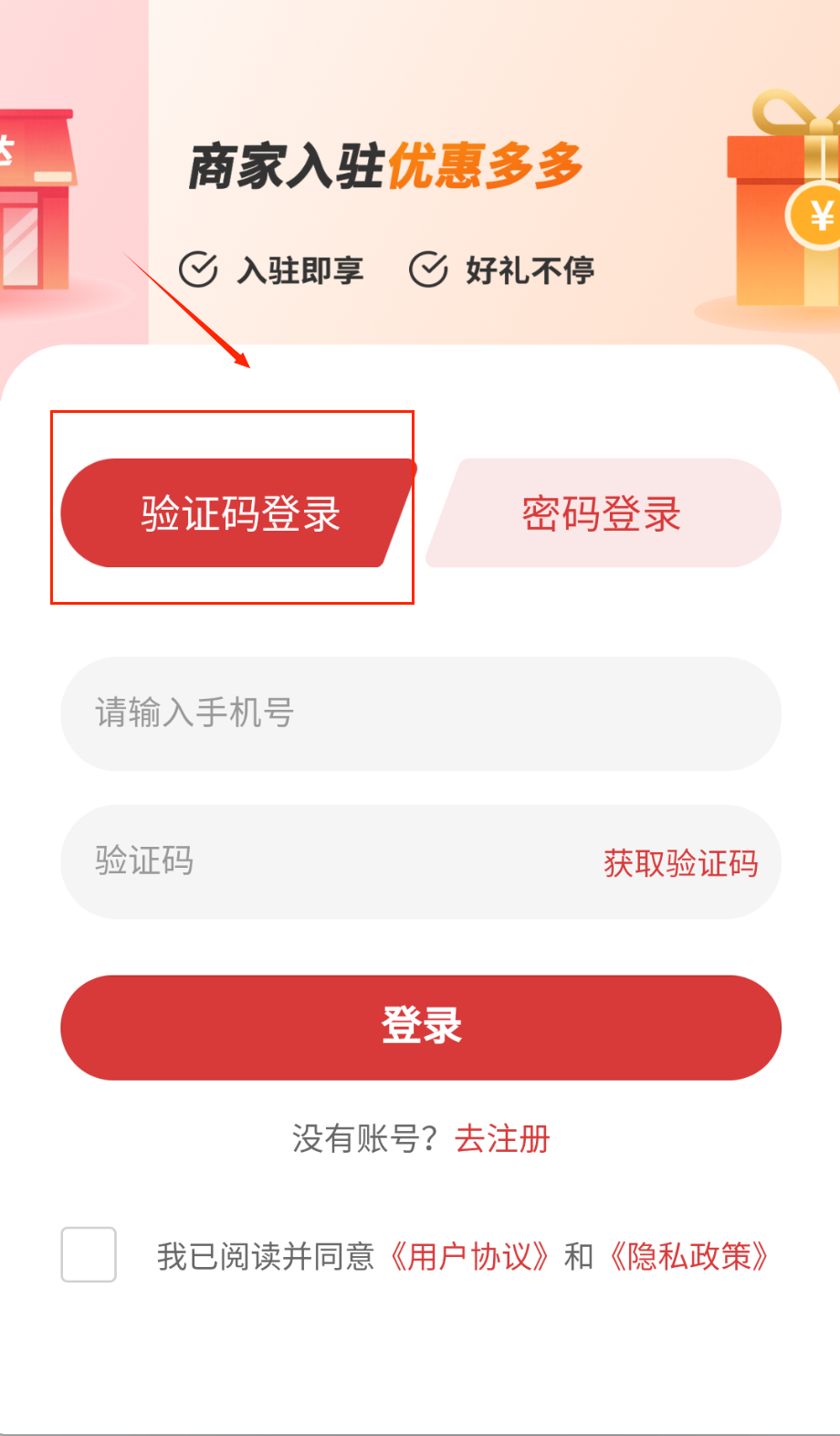Viewport: 840px width, 1436px height.
Task: Check the agreement consent checkbox
Action: point(89,1254)
